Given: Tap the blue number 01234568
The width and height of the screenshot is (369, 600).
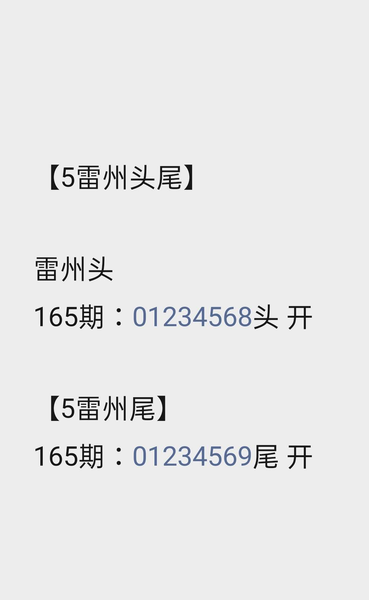Looking at the screenshot, I should [192, 317].
